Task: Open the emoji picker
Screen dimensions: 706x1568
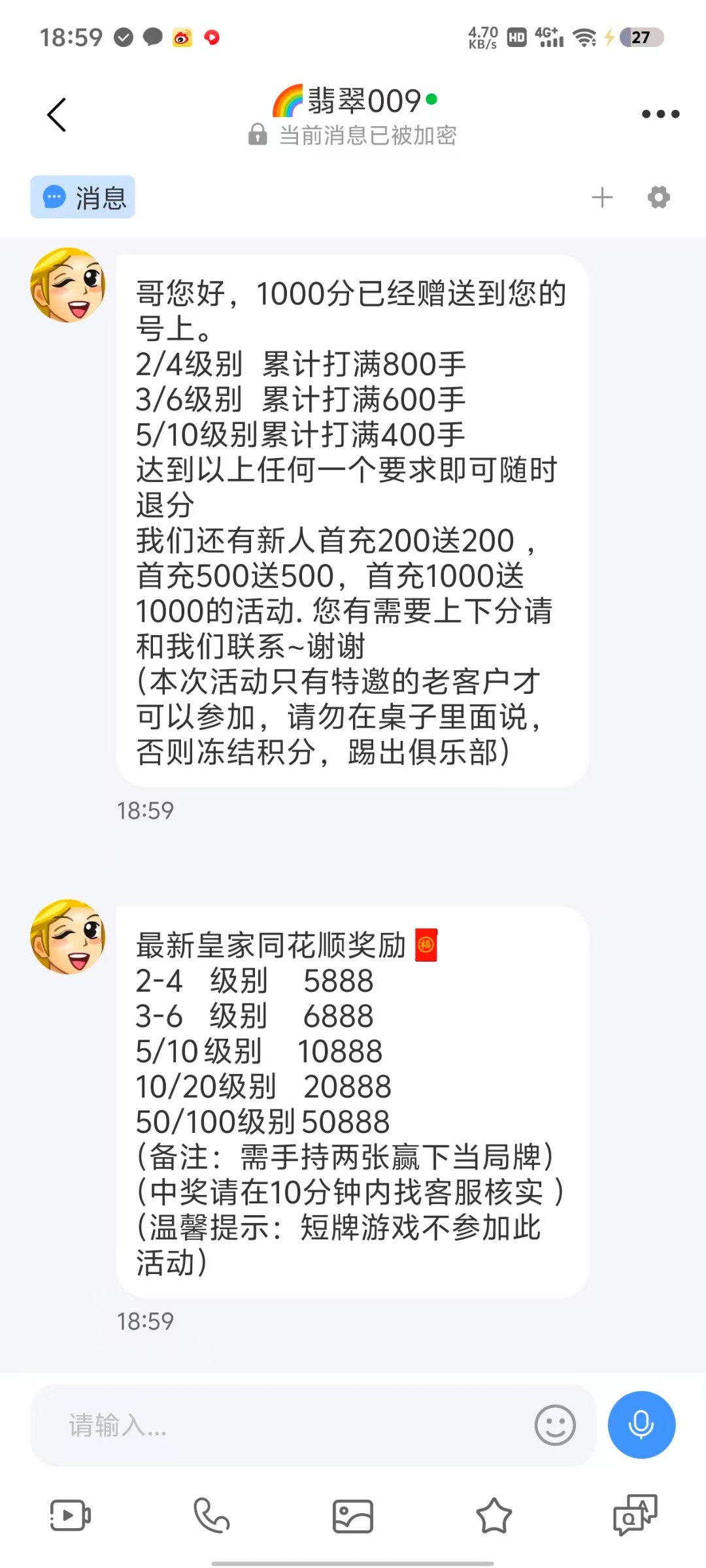Action: click(x=555, y=1425)
